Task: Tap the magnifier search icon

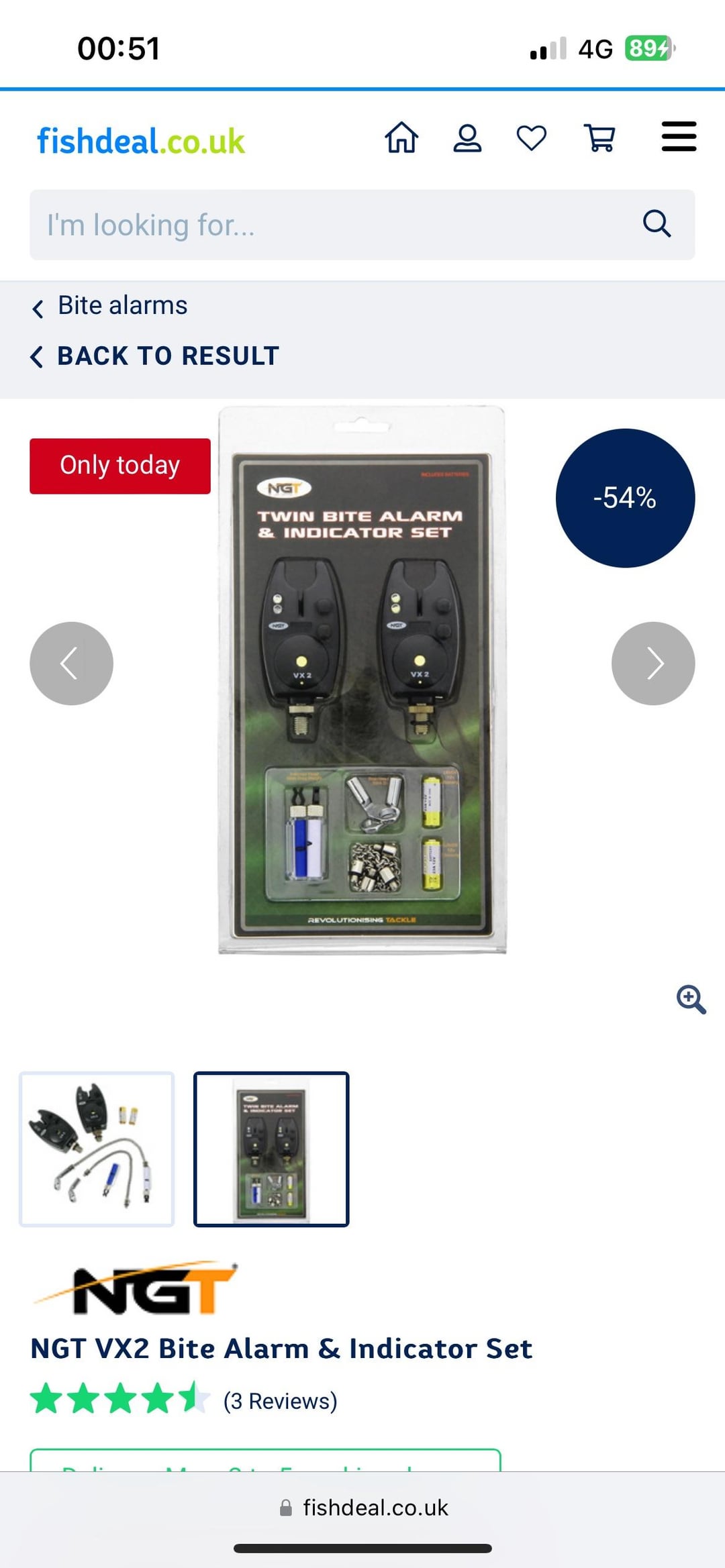Action: pos(657,223)
